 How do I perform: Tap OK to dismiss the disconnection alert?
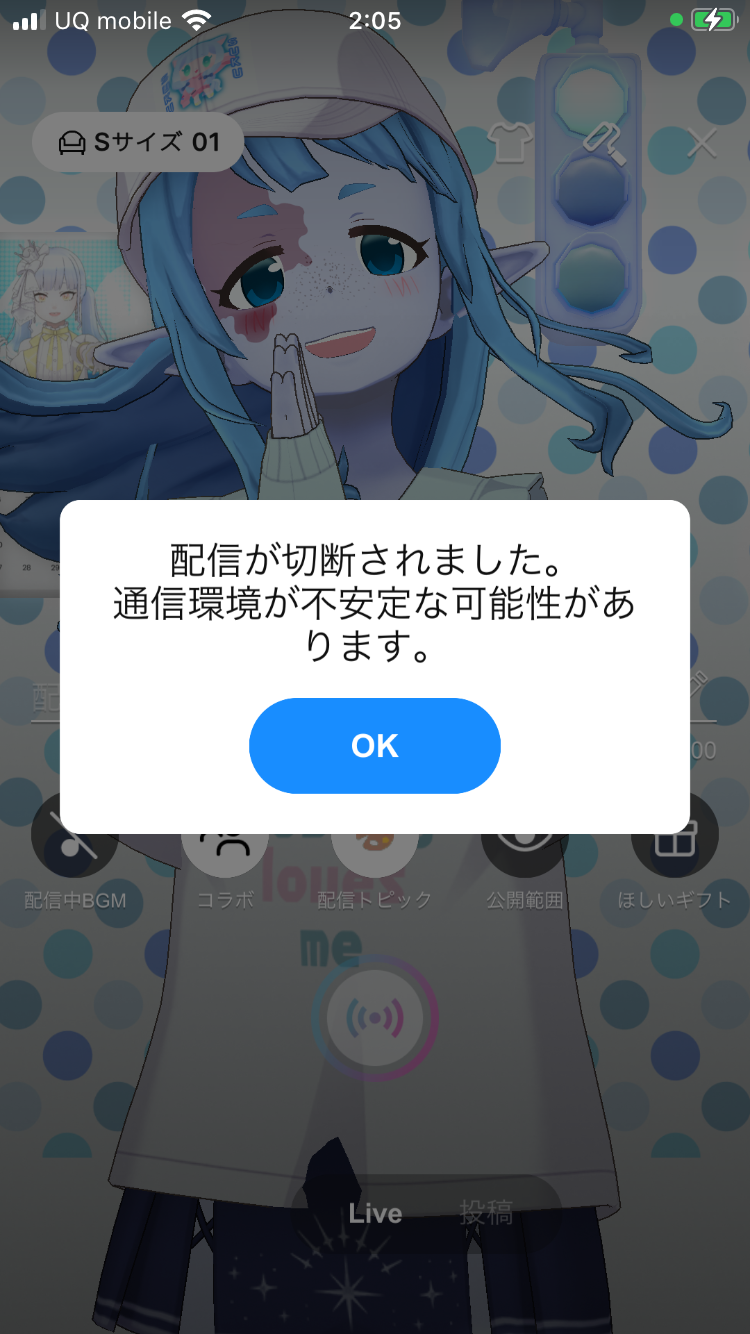pyautogui.click(x=374, y=746)
